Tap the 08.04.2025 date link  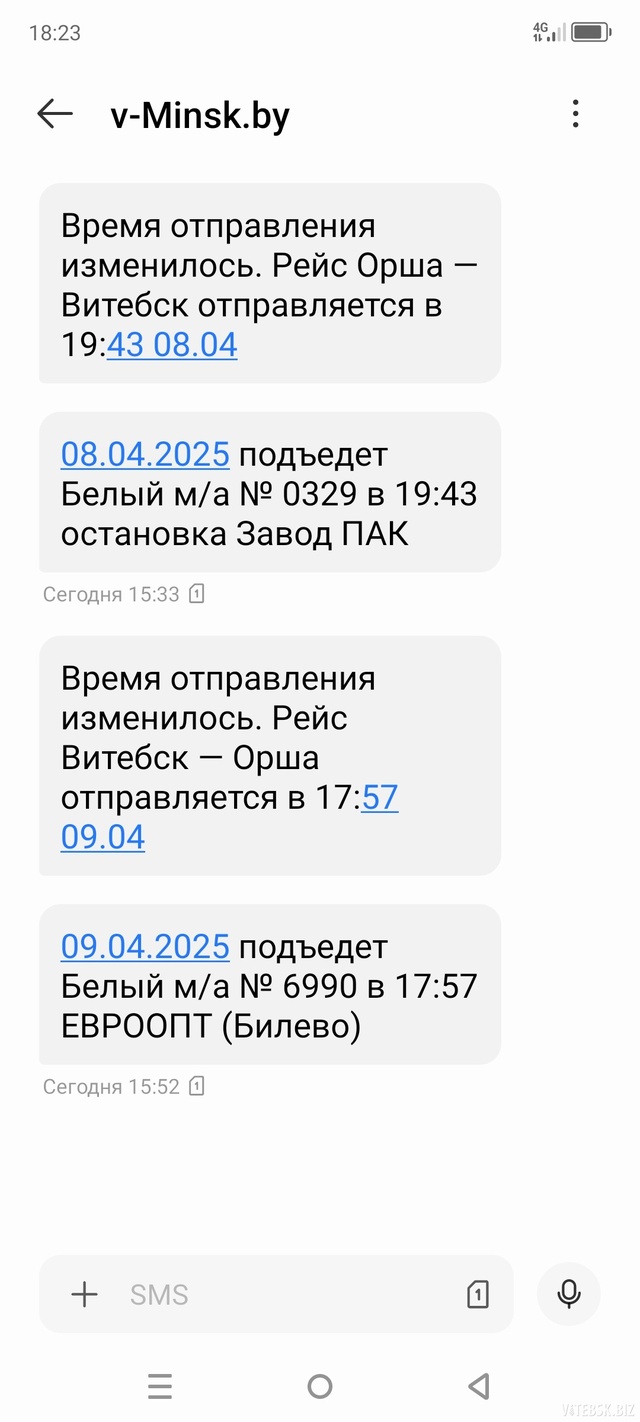click(145, 454)
